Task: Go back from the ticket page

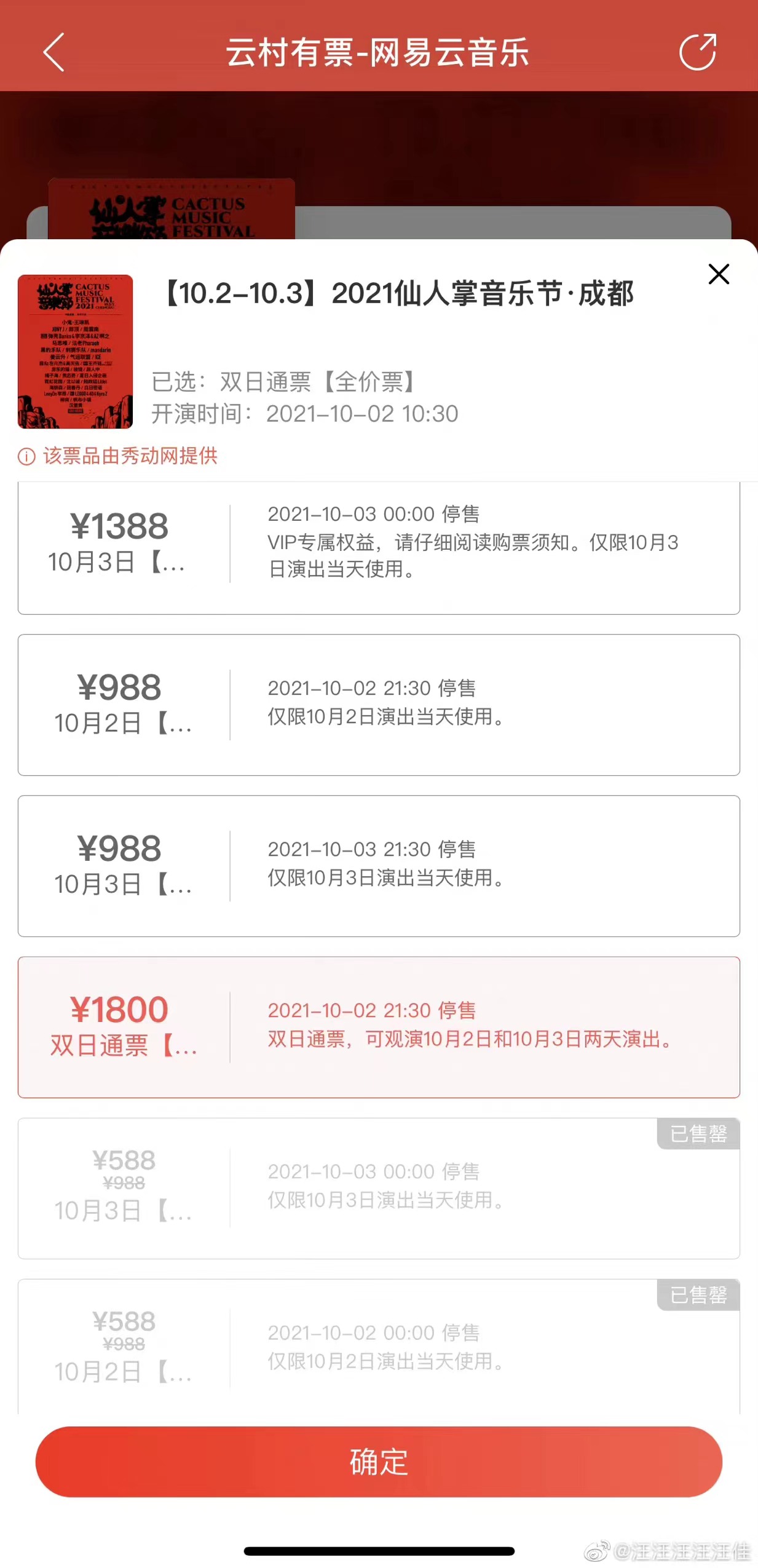Action: 54,52
